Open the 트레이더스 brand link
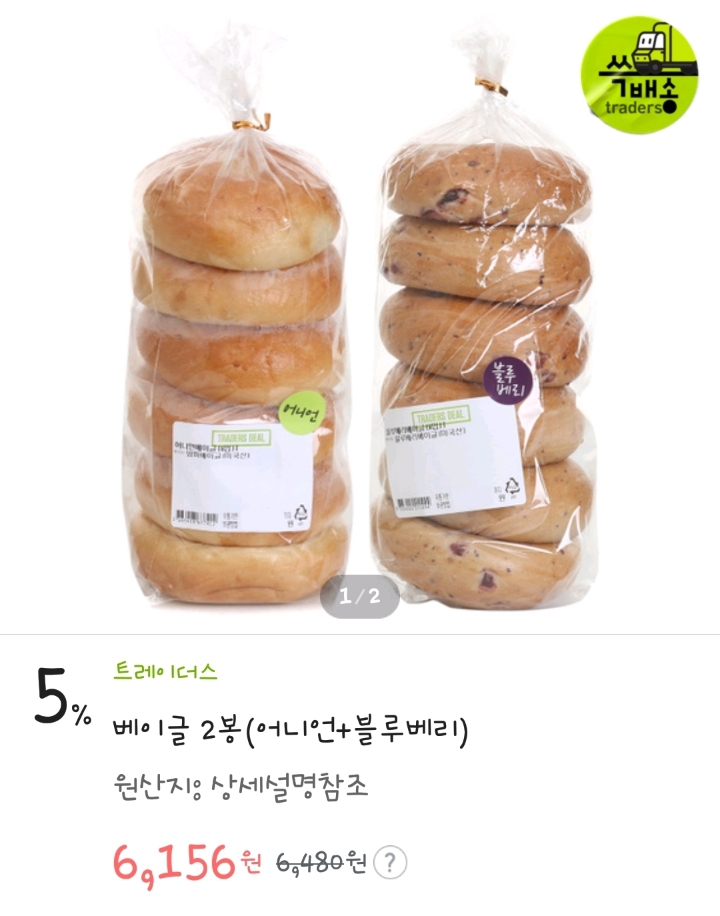 pyautogui.click(x=165, y=672)
